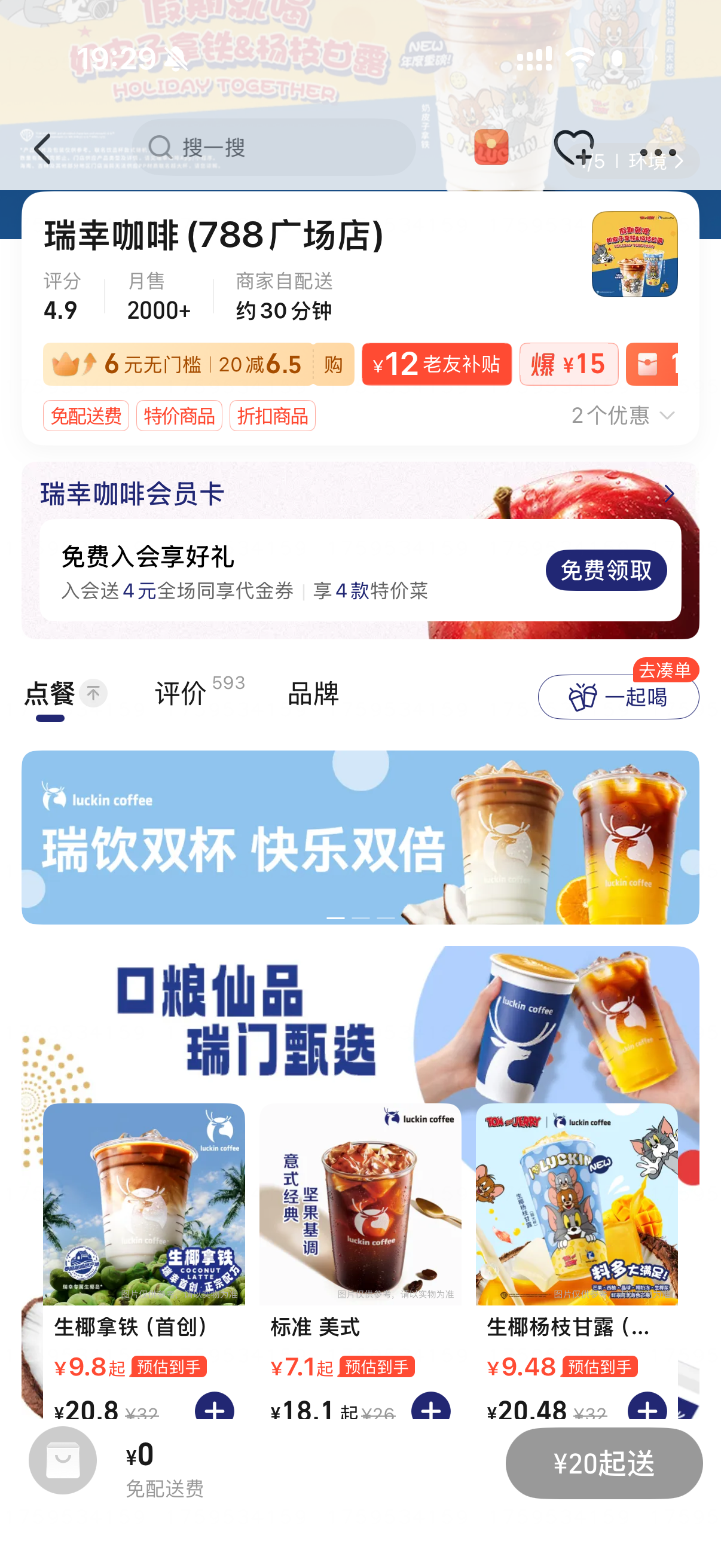Open the 瑞饮双杯 快乐双倍 banner

pos(360,837)
